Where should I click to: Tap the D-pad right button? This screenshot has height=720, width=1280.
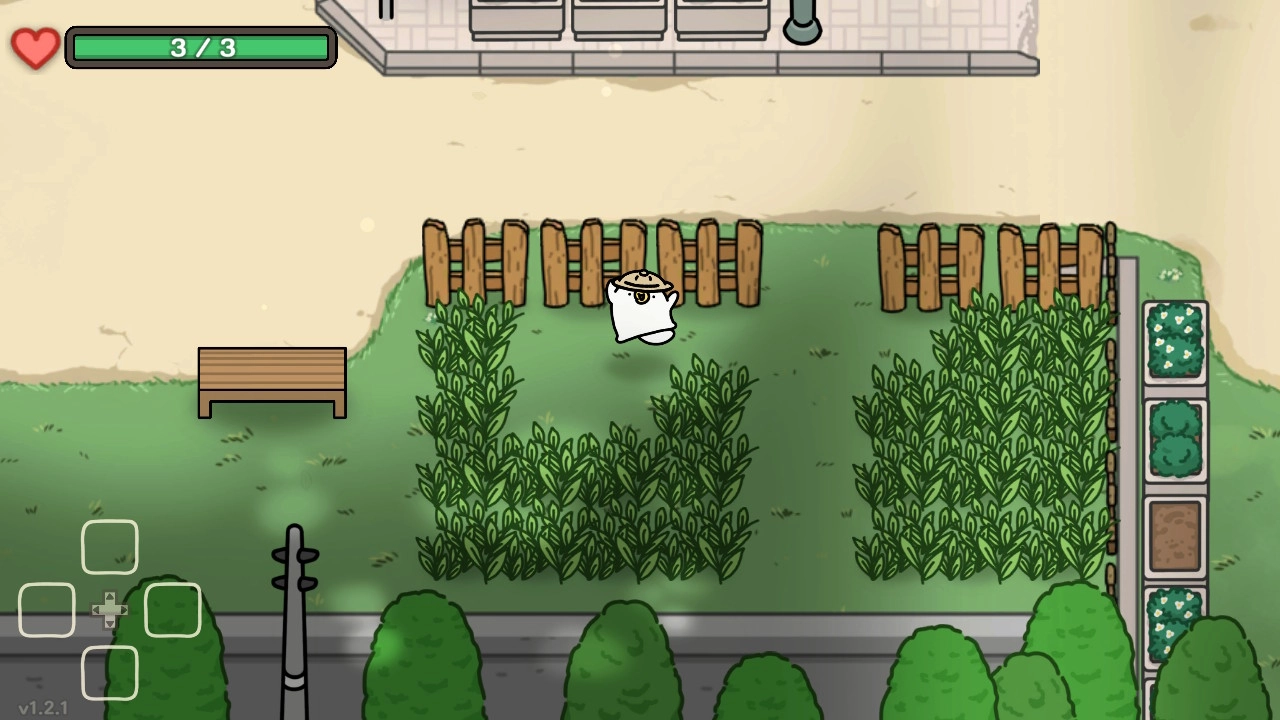pos(173,610)
